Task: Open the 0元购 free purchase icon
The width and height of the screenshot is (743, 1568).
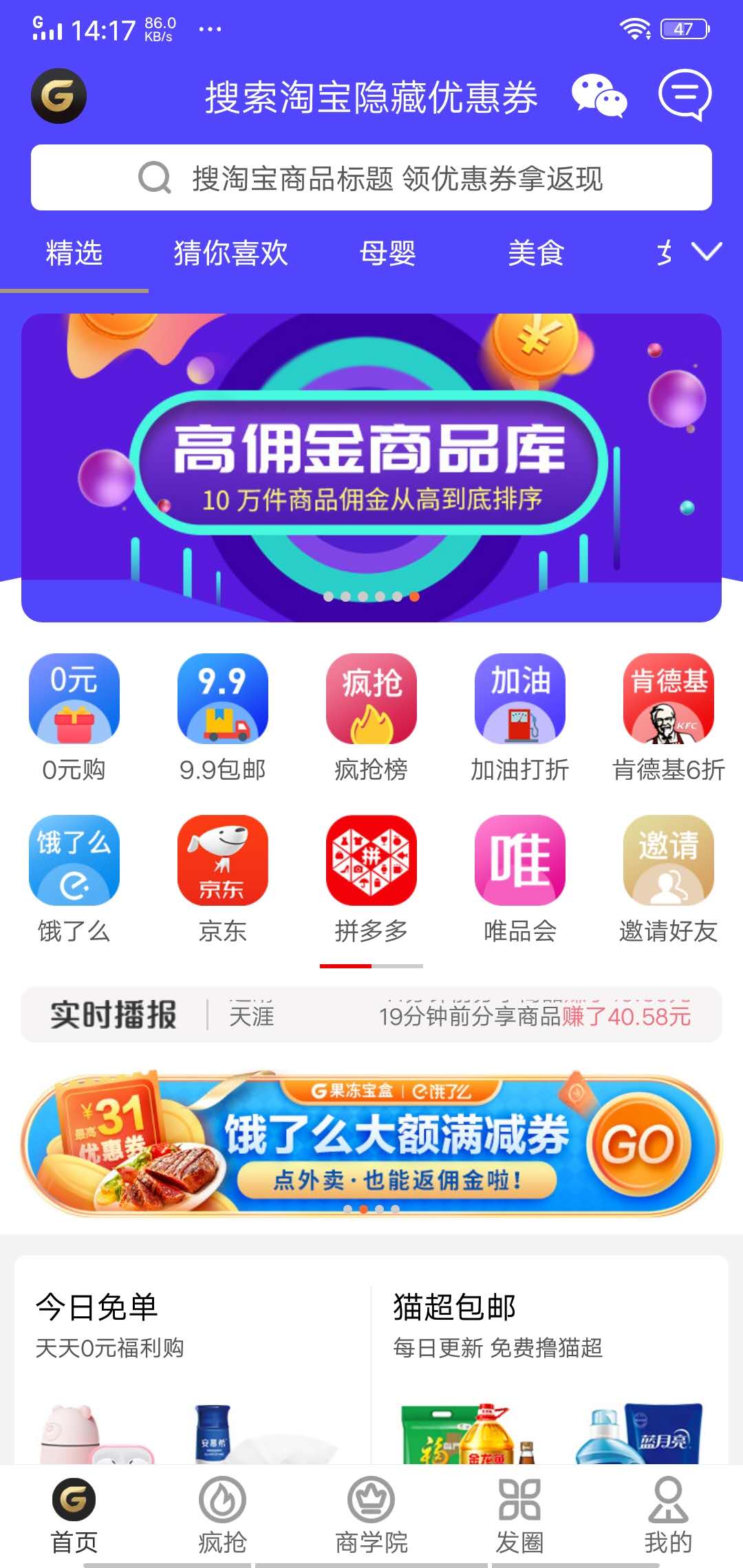Action: point(74,699)
